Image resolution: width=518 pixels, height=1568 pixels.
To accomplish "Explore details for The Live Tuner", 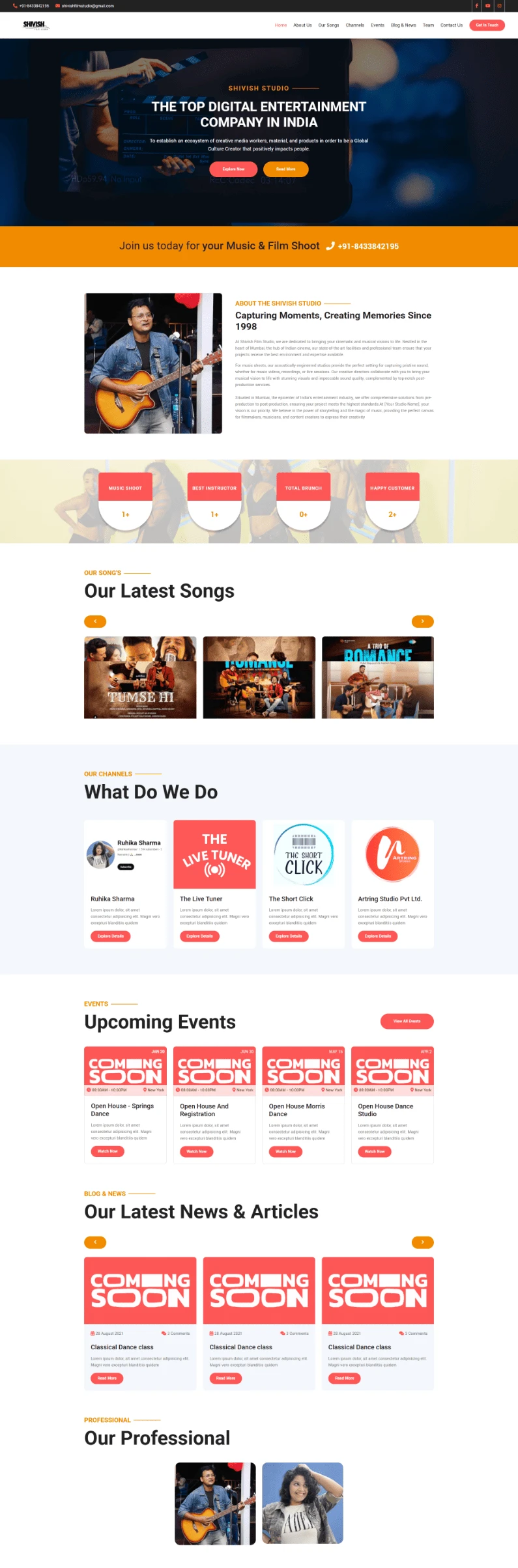I will [199, 936].
